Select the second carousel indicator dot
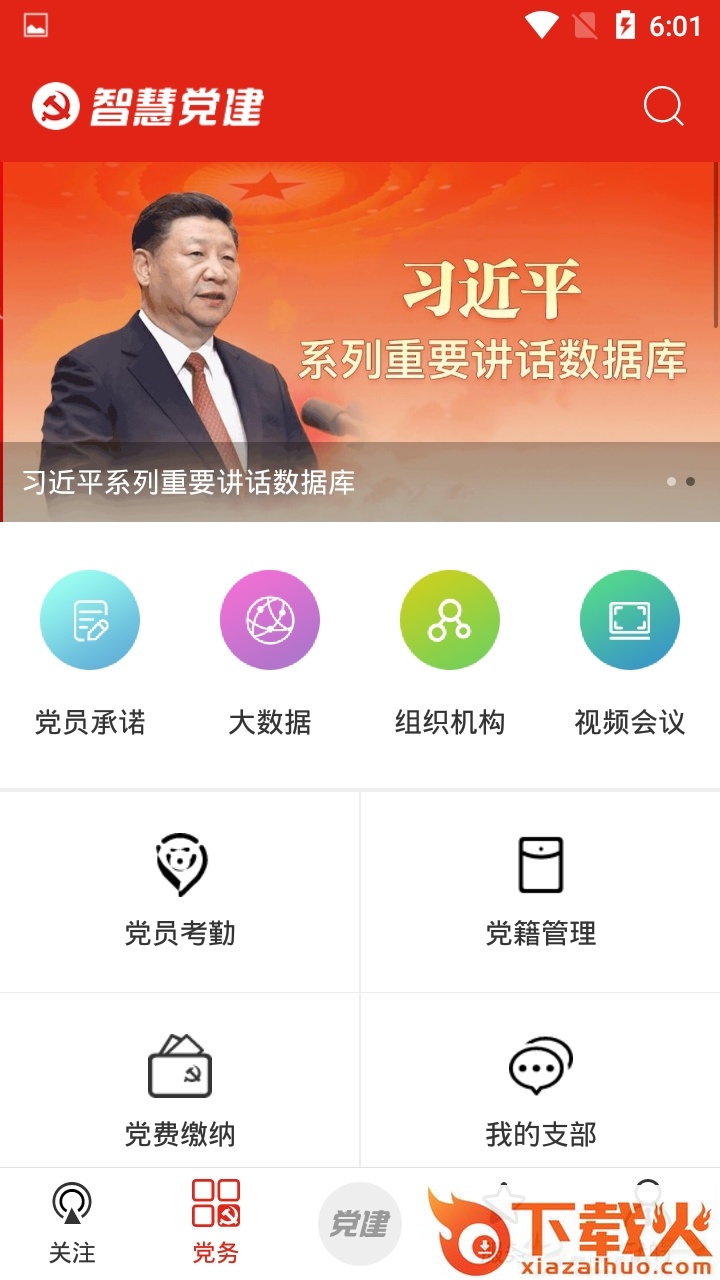Image resolution: width=720 pixels, height=1280 pixels. coord(690,481)
